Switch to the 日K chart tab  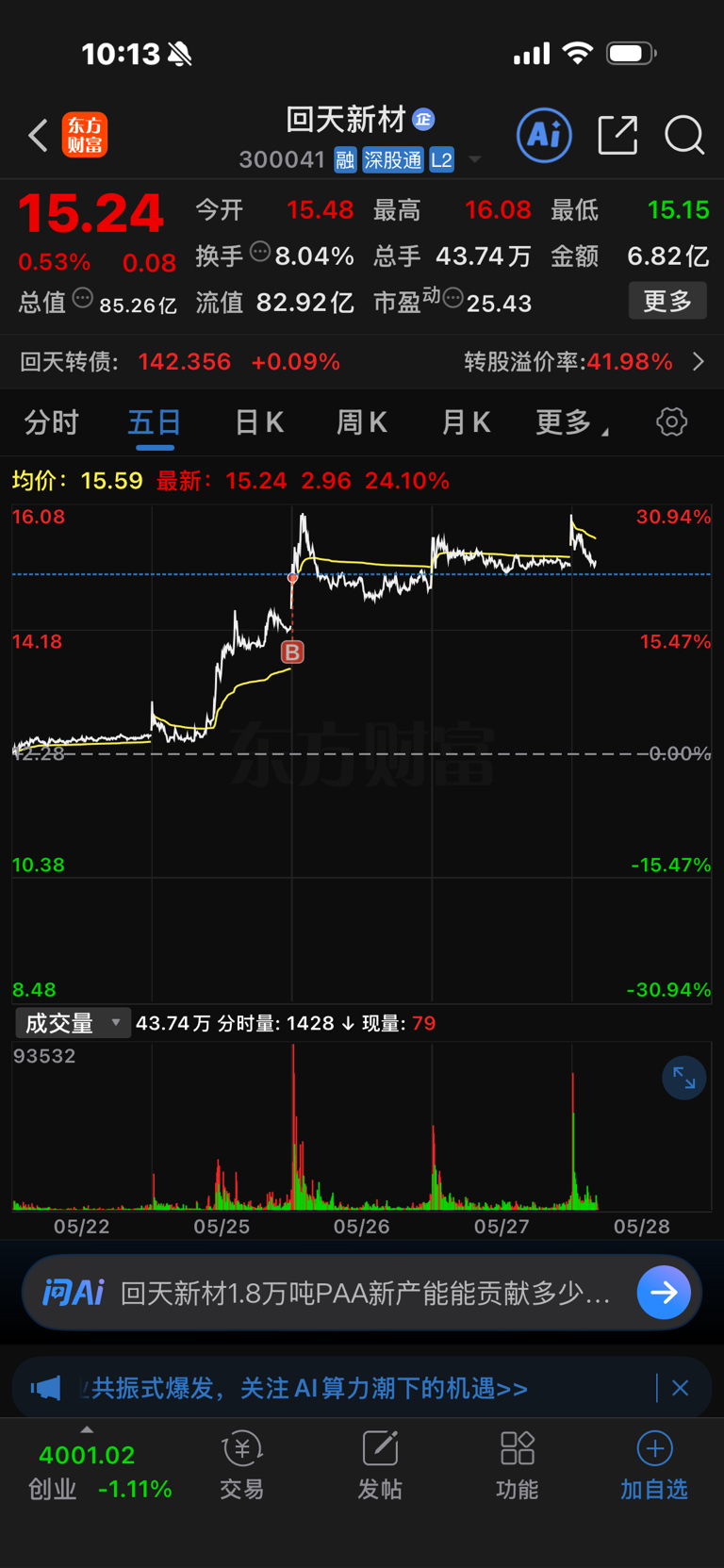[x=259, y=422]
